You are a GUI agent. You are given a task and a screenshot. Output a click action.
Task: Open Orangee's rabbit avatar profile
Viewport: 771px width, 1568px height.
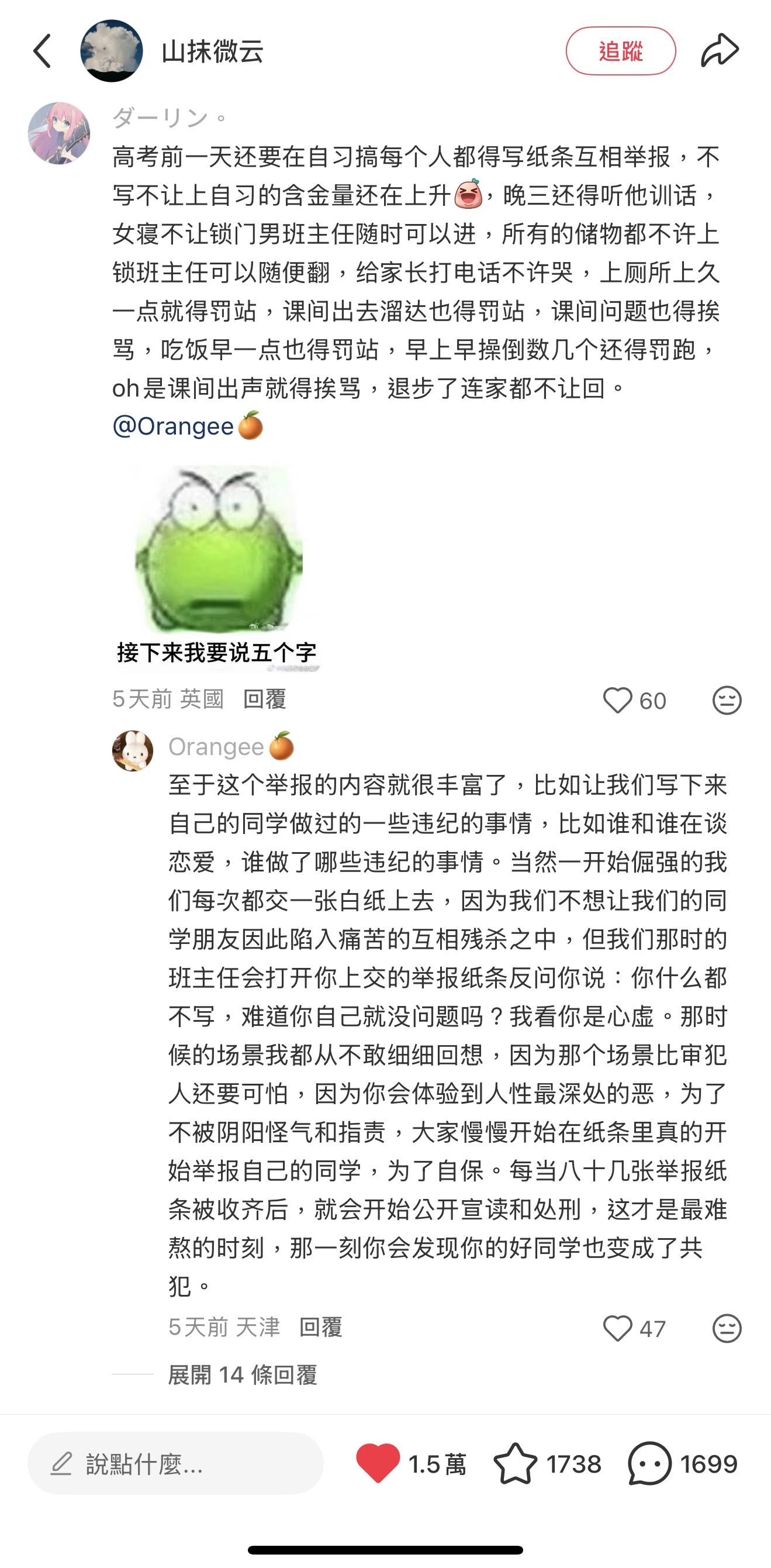[133, 750]
